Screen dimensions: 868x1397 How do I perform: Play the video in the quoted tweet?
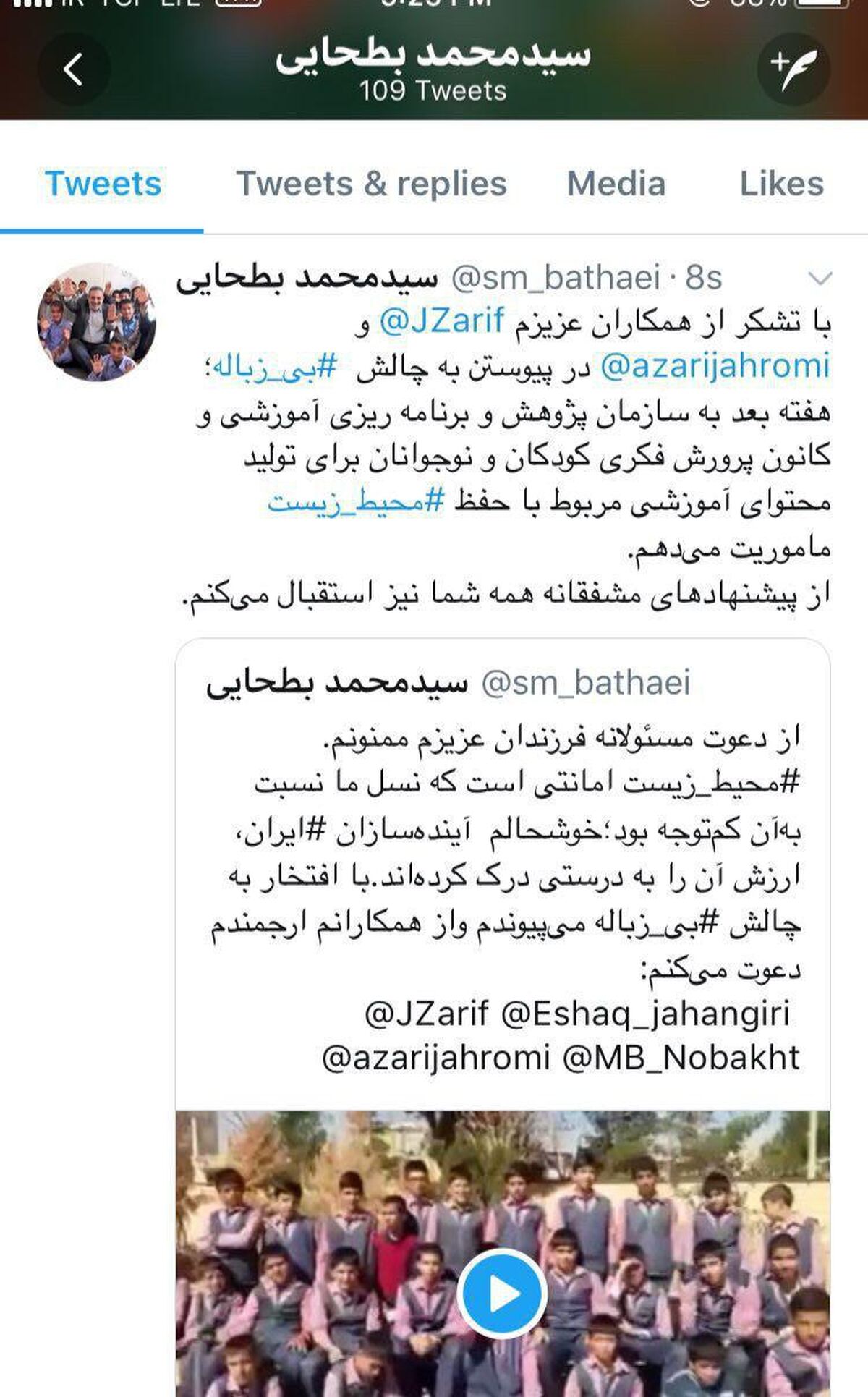[x=502, y=1293]
